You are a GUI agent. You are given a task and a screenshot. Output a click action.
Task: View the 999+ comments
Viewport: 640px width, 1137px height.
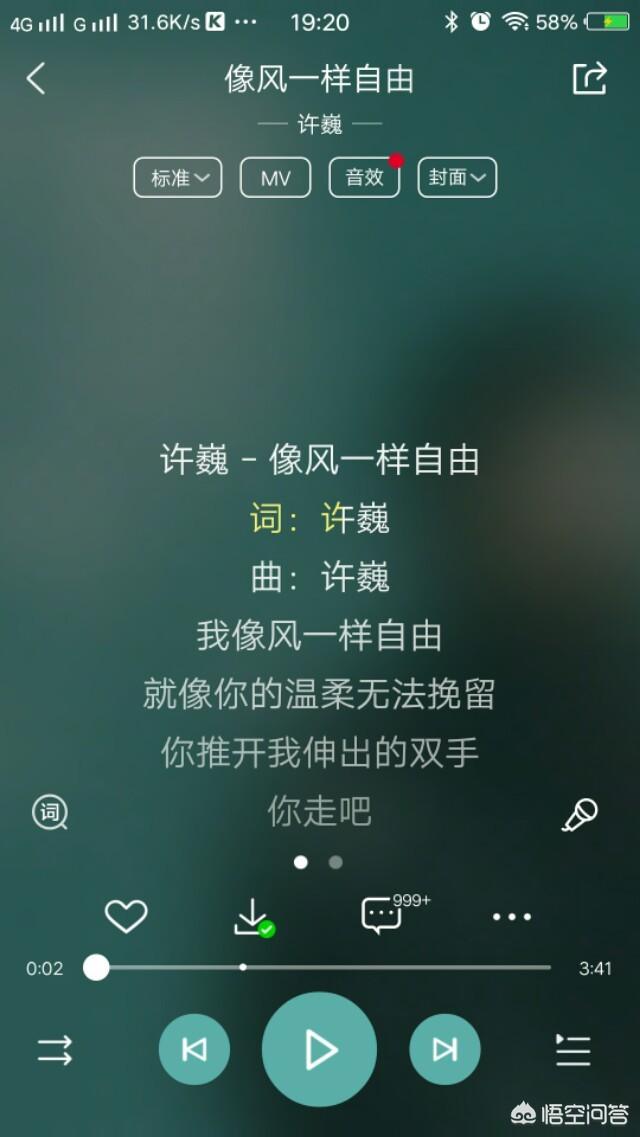[x=383, y=914]
